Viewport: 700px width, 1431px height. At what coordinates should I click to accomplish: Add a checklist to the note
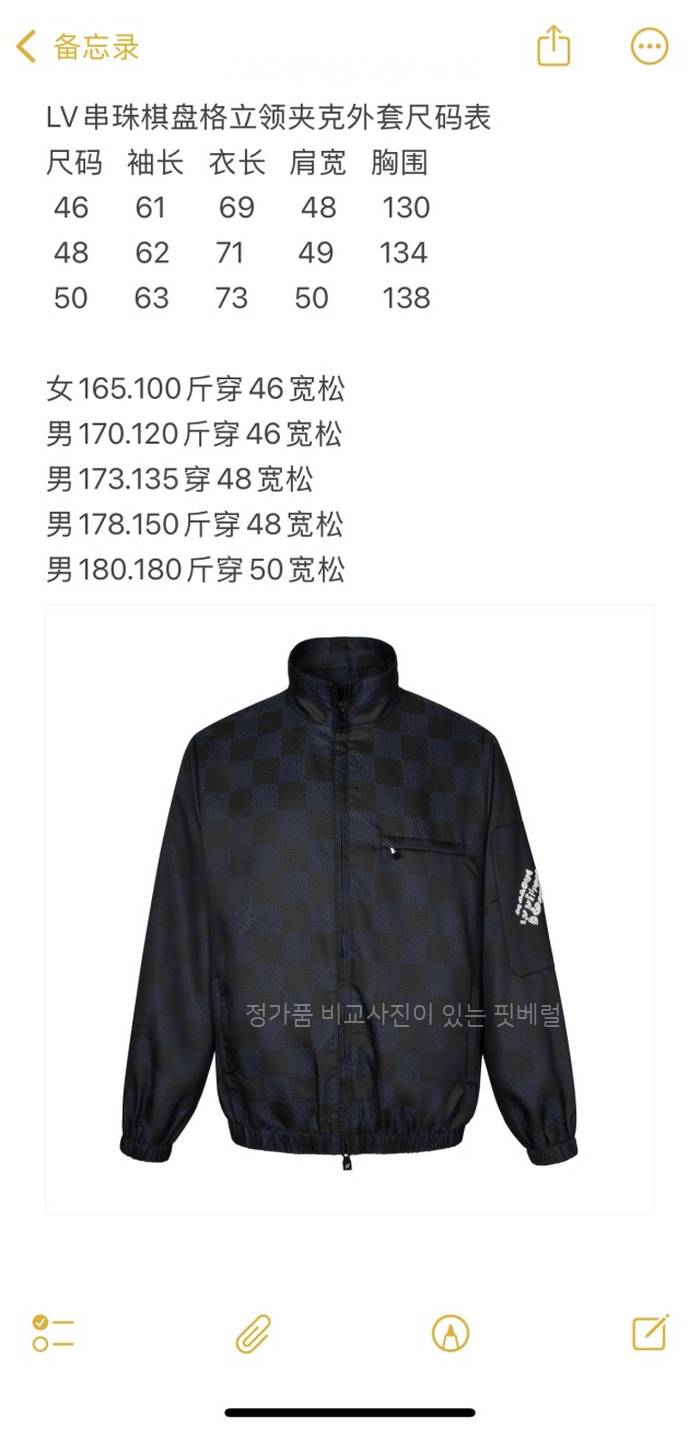pos(53,1333)
